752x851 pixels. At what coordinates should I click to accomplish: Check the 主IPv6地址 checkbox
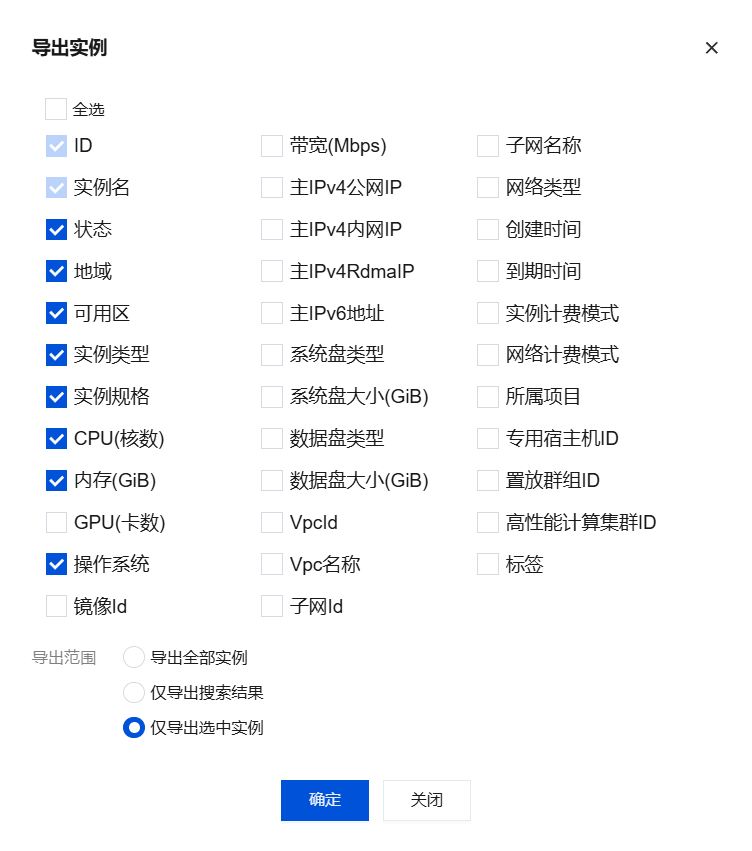click(272, 313)
